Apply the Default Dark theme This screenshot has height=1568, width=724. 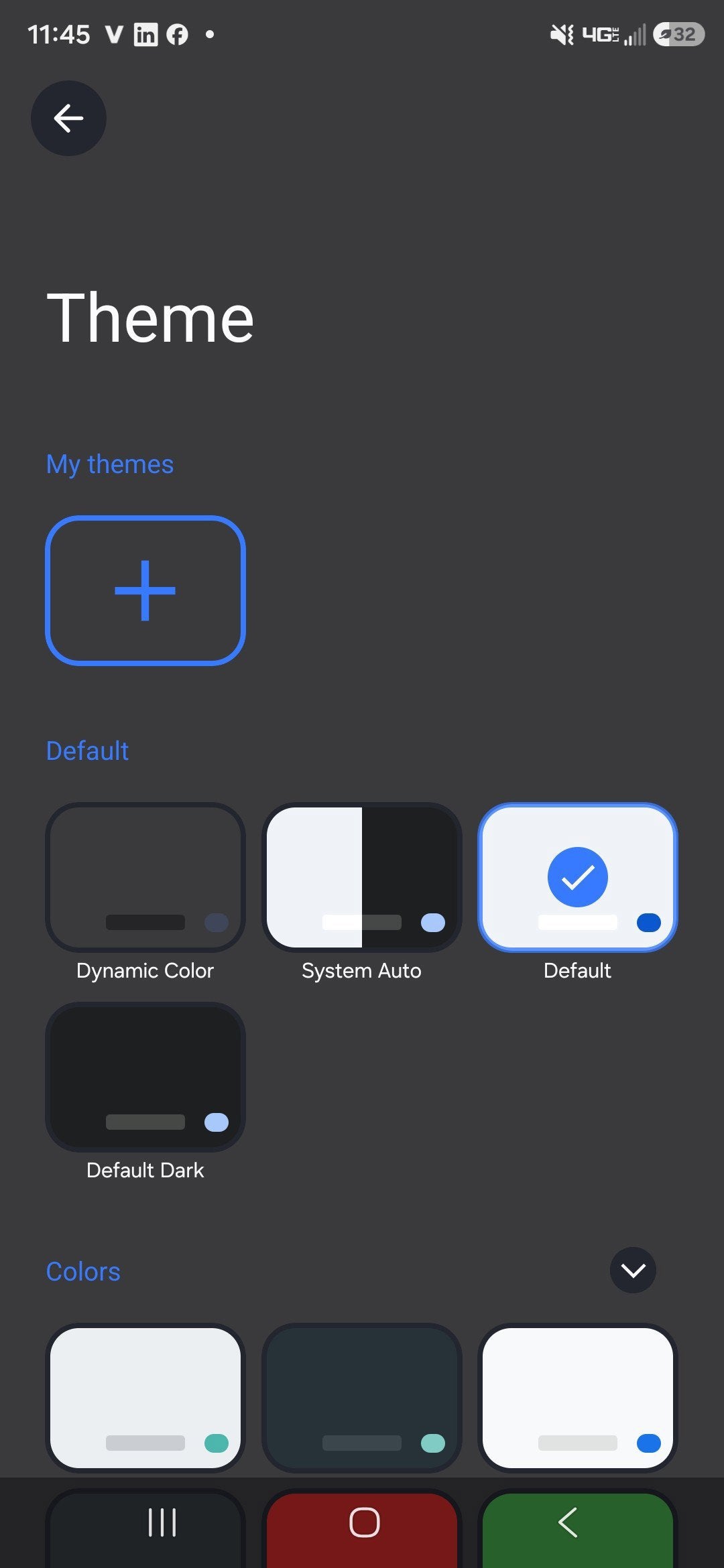(x=145, y=1077)
